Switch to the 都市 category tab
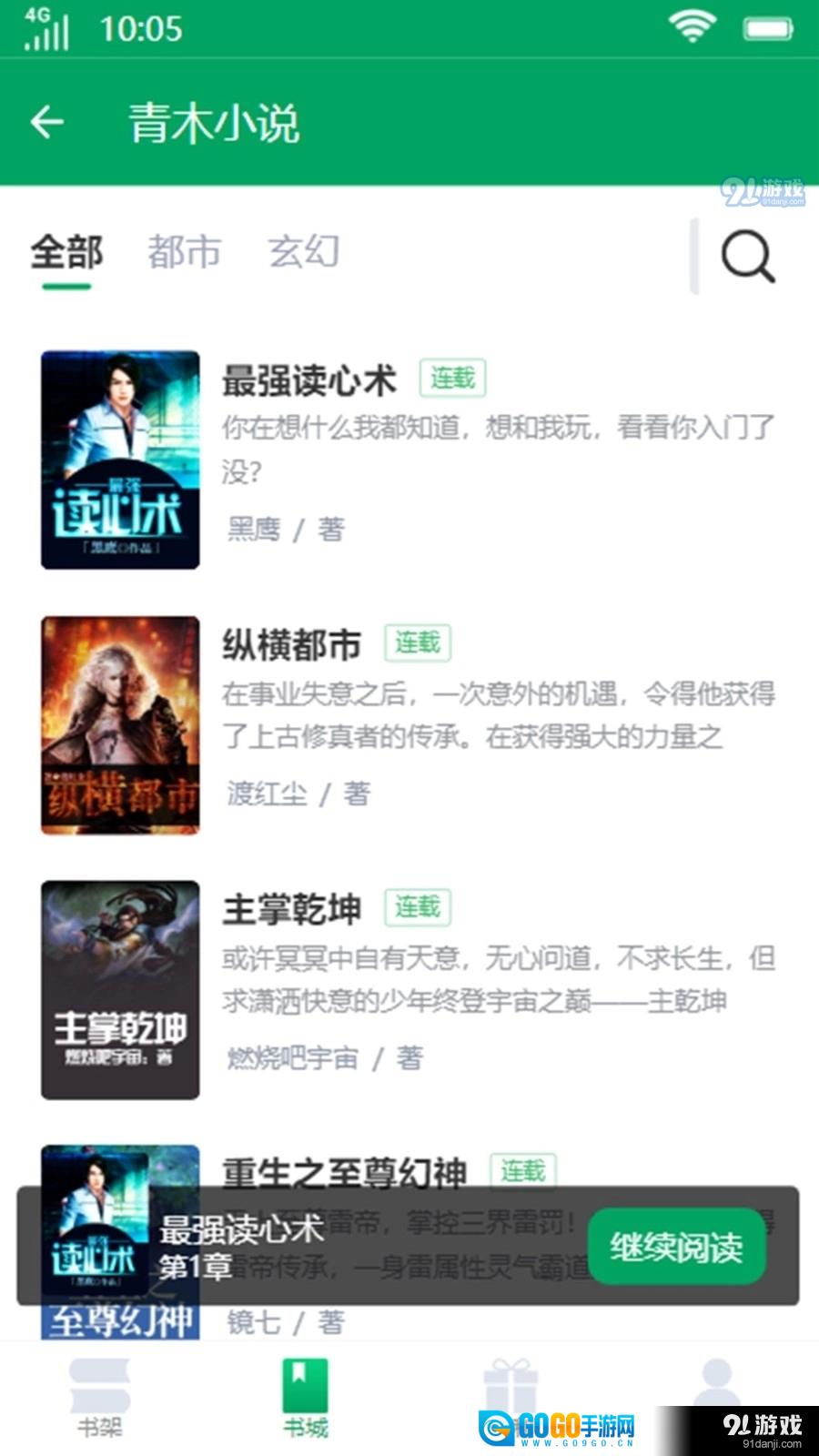Viewport: 819px width, 1456px height. [x=185, y=251]
